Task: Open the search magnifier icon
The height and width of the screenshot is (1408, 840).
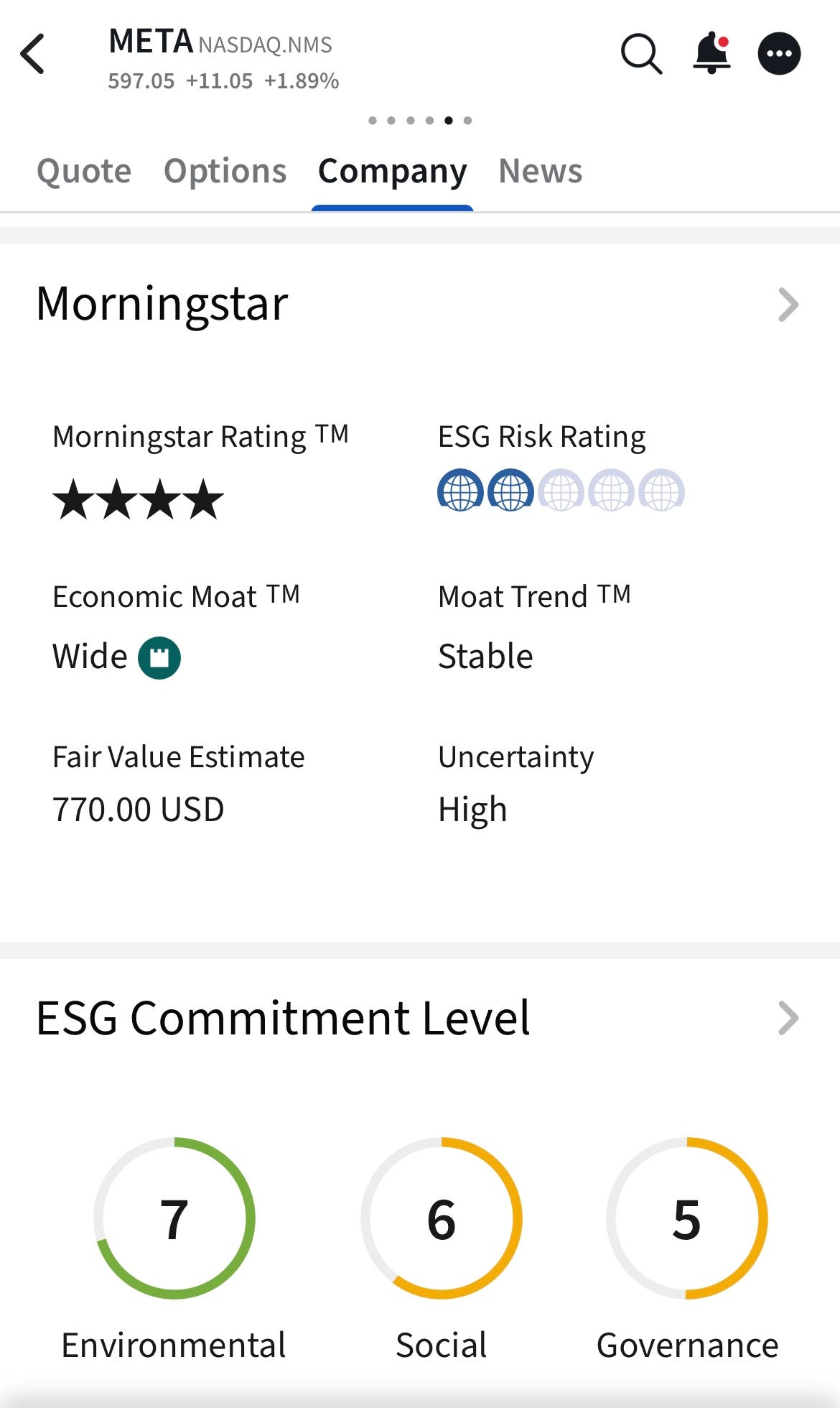Action: point(641,54)
